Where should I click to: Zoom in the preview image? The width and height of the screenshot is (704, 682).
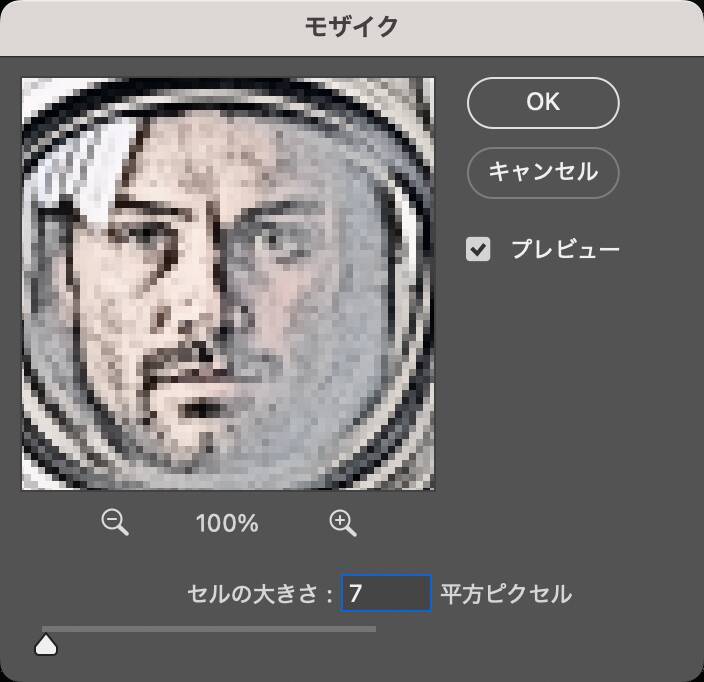pyautogui.click(x=342, y=523)
